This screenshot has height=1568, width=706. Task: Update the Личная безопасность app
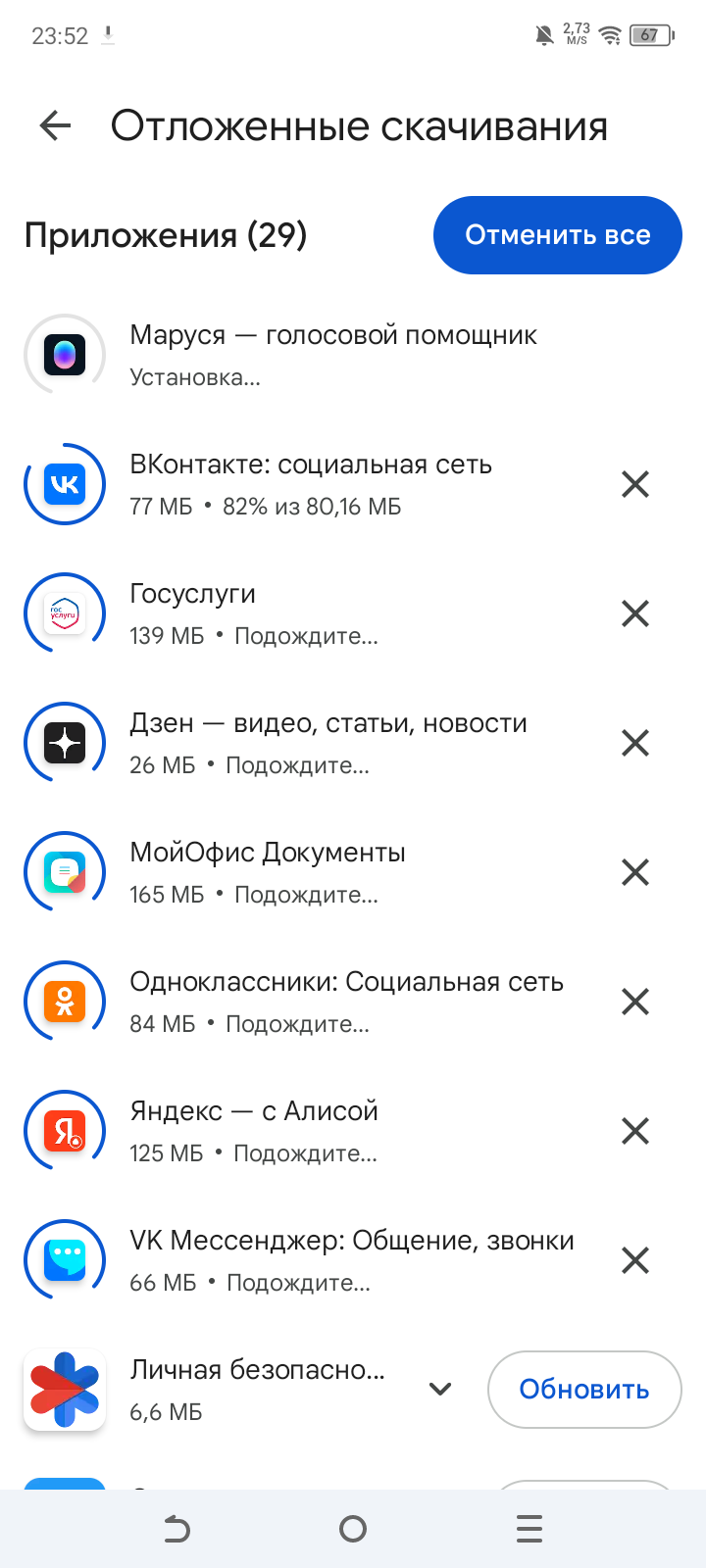583,1390
